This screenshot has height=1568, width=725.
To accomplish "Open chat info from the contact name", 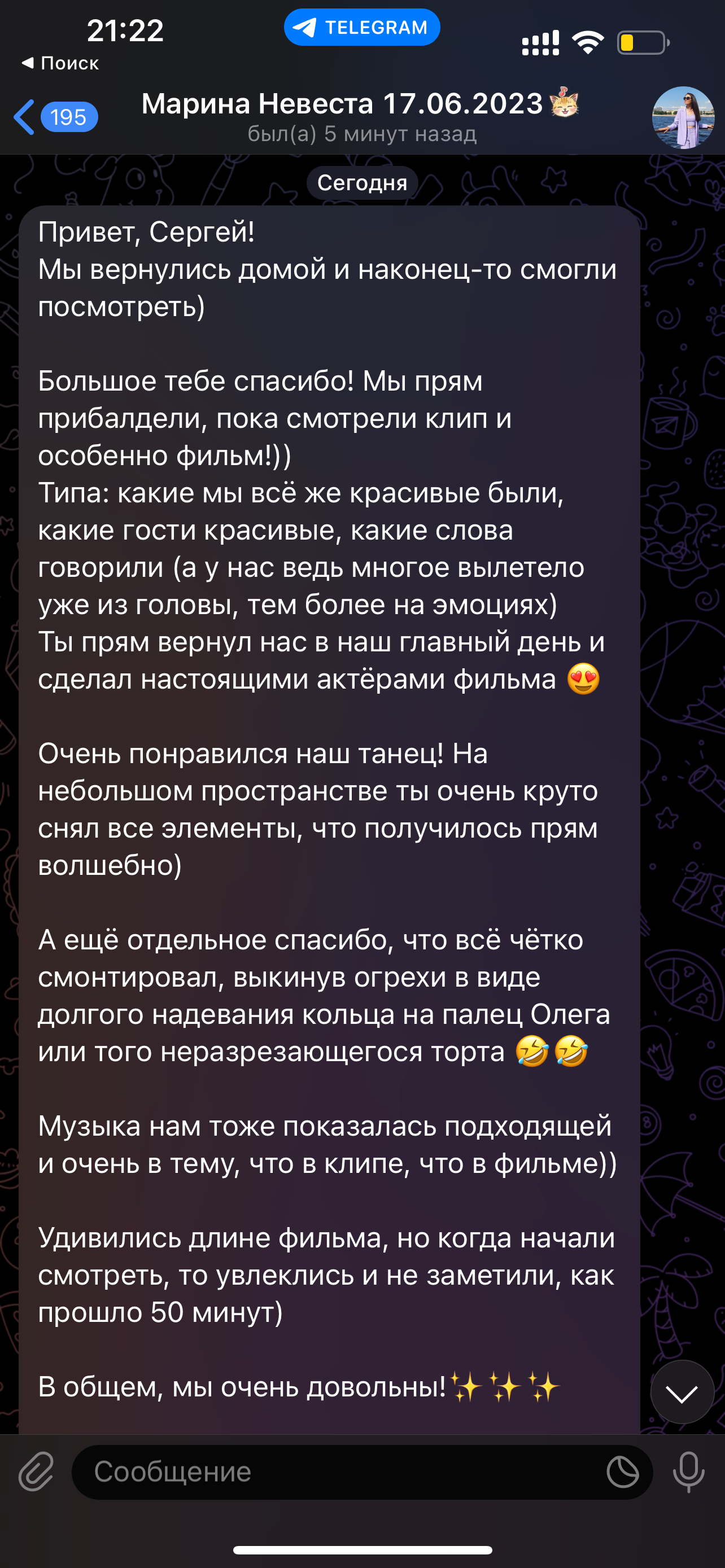I will tap(360, 103).
